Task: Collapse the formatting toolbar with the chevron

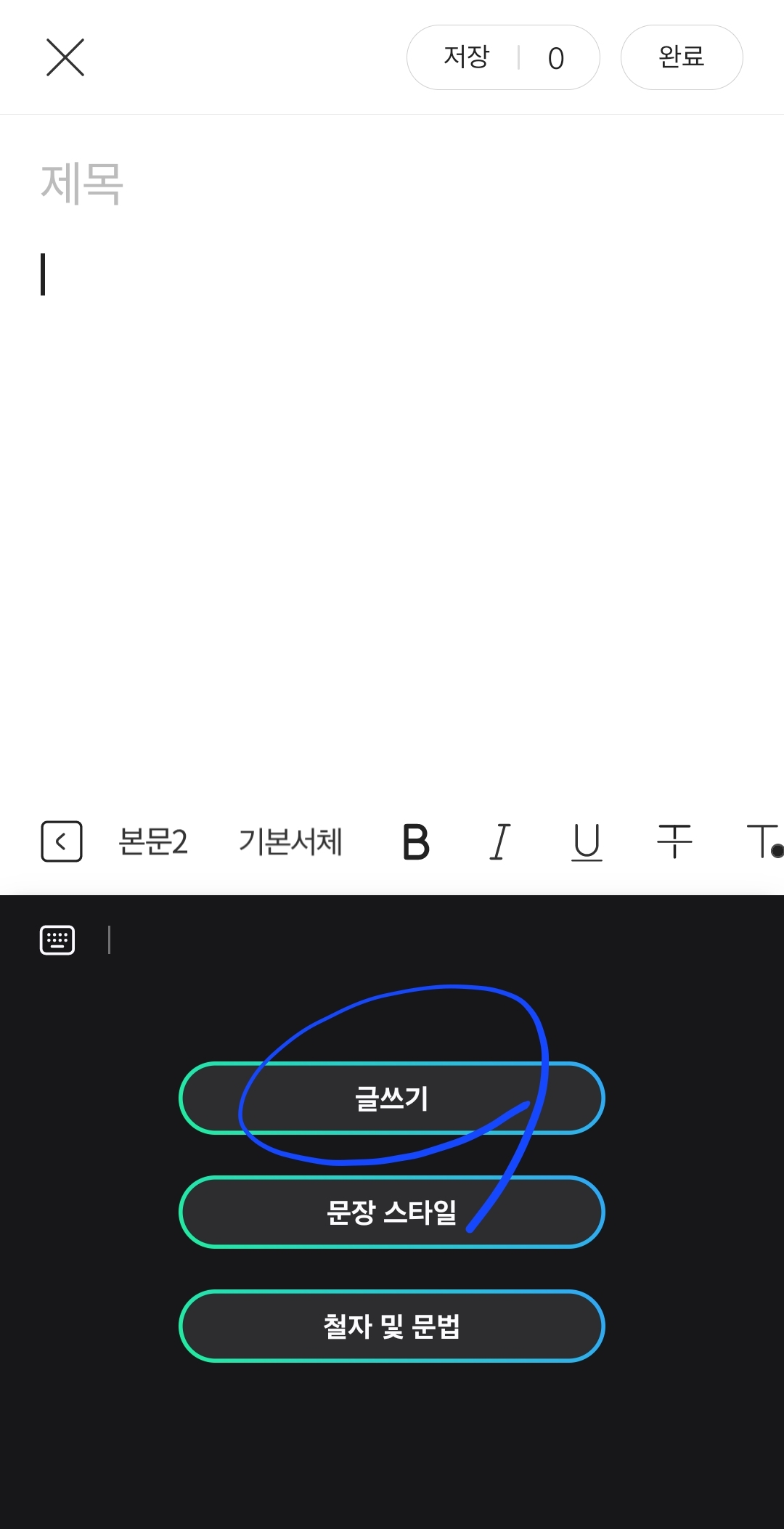Action: pyautogui.click(x=61, y=842)
